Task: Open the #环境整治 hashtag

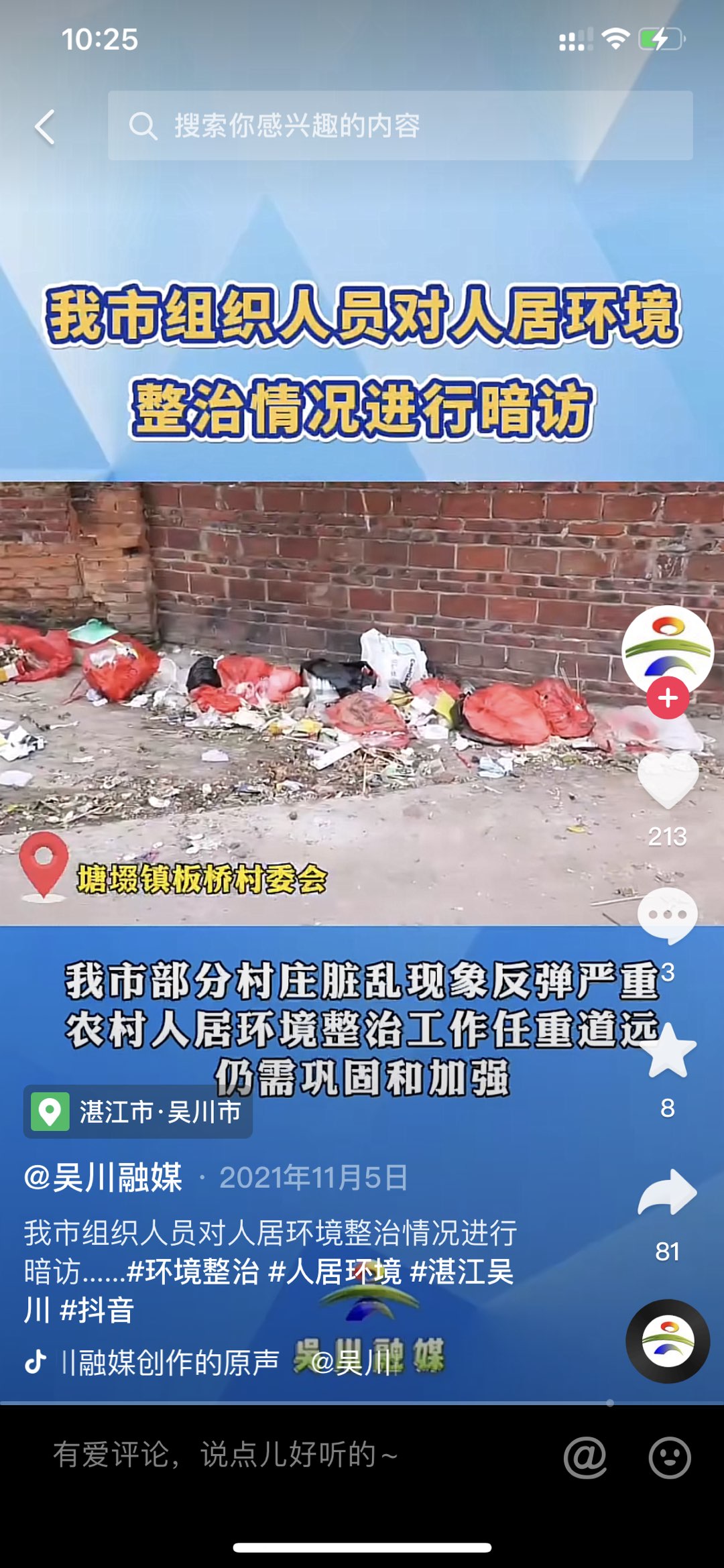Action: click(x=193, y=1271)
